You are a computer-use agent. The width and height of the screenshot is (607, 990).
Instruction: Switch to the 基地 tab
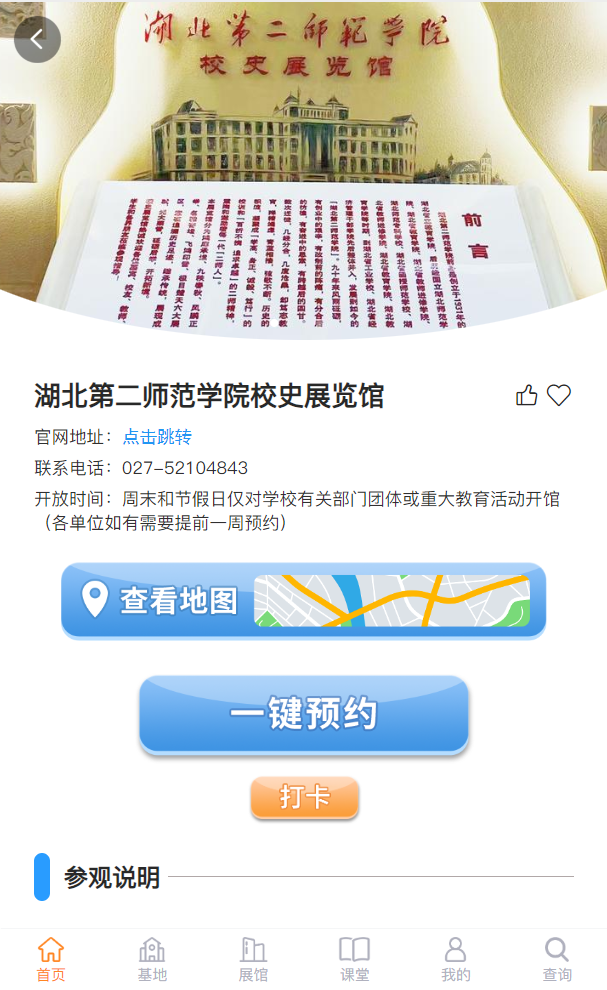[x=152, y=960]
